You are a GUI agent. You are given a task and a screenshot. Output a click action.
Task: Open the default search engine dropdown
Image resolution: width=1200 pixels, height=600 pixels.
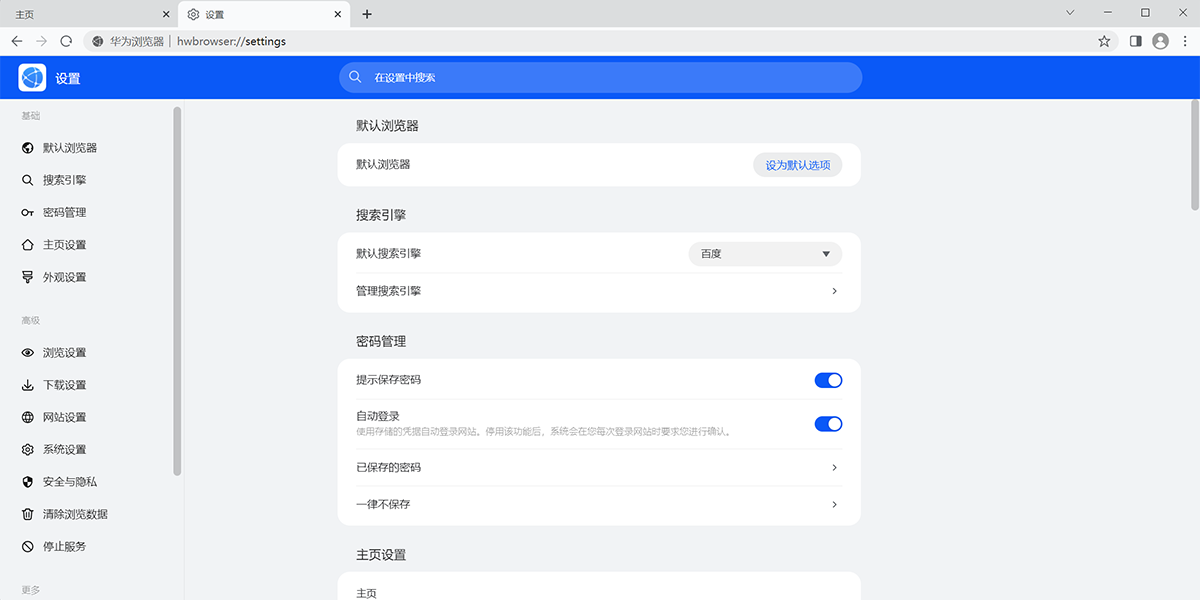click(765, 254)
